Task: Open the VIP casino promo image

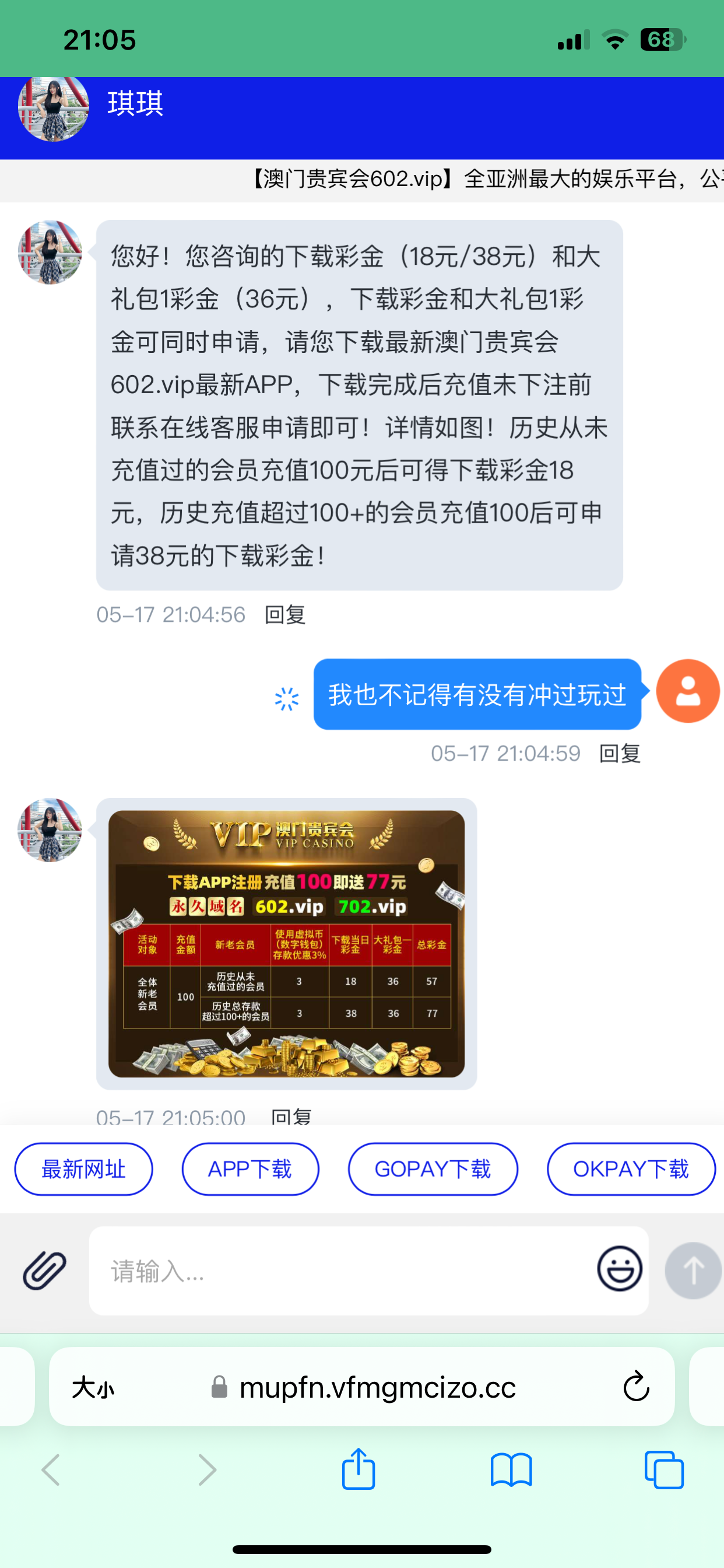Action: pyautogui.click(x=286, y=943)
